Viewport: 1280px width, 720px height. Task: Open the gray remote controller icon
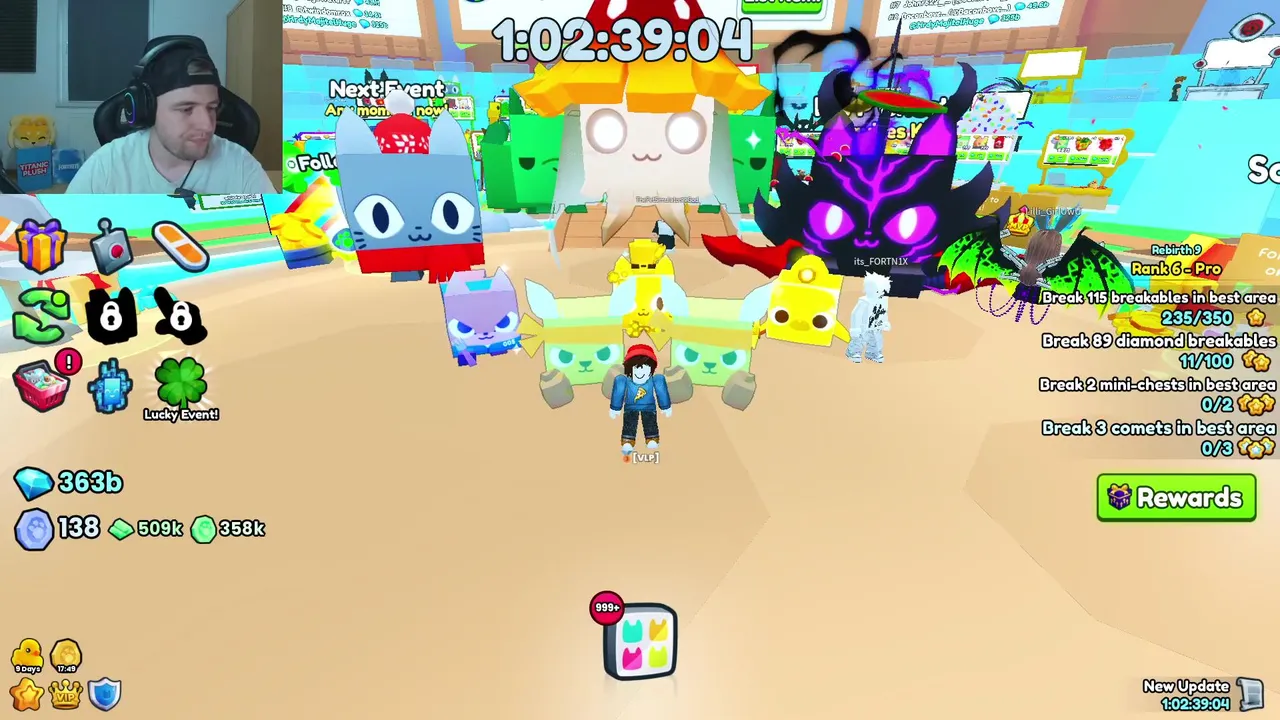pyautogui.click(x=111, y=247)
